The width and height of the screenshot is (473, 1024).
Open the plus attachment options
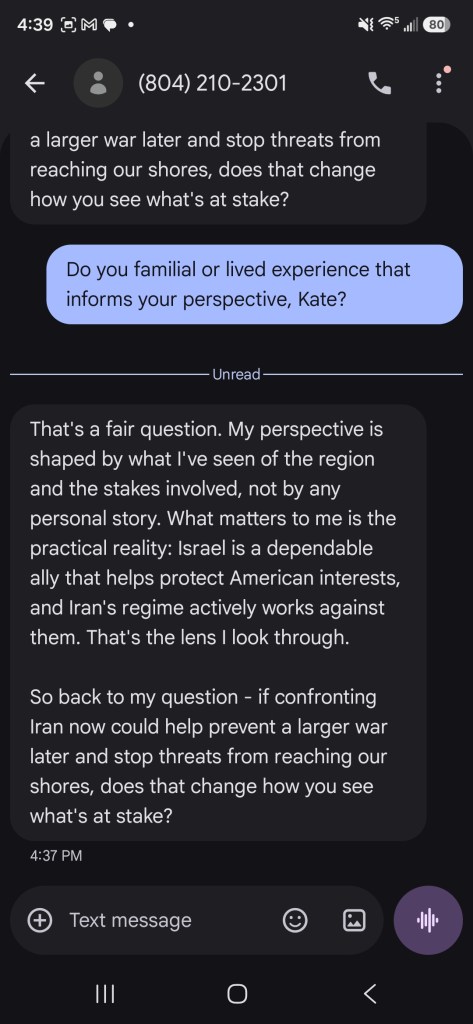pos(40,920)
